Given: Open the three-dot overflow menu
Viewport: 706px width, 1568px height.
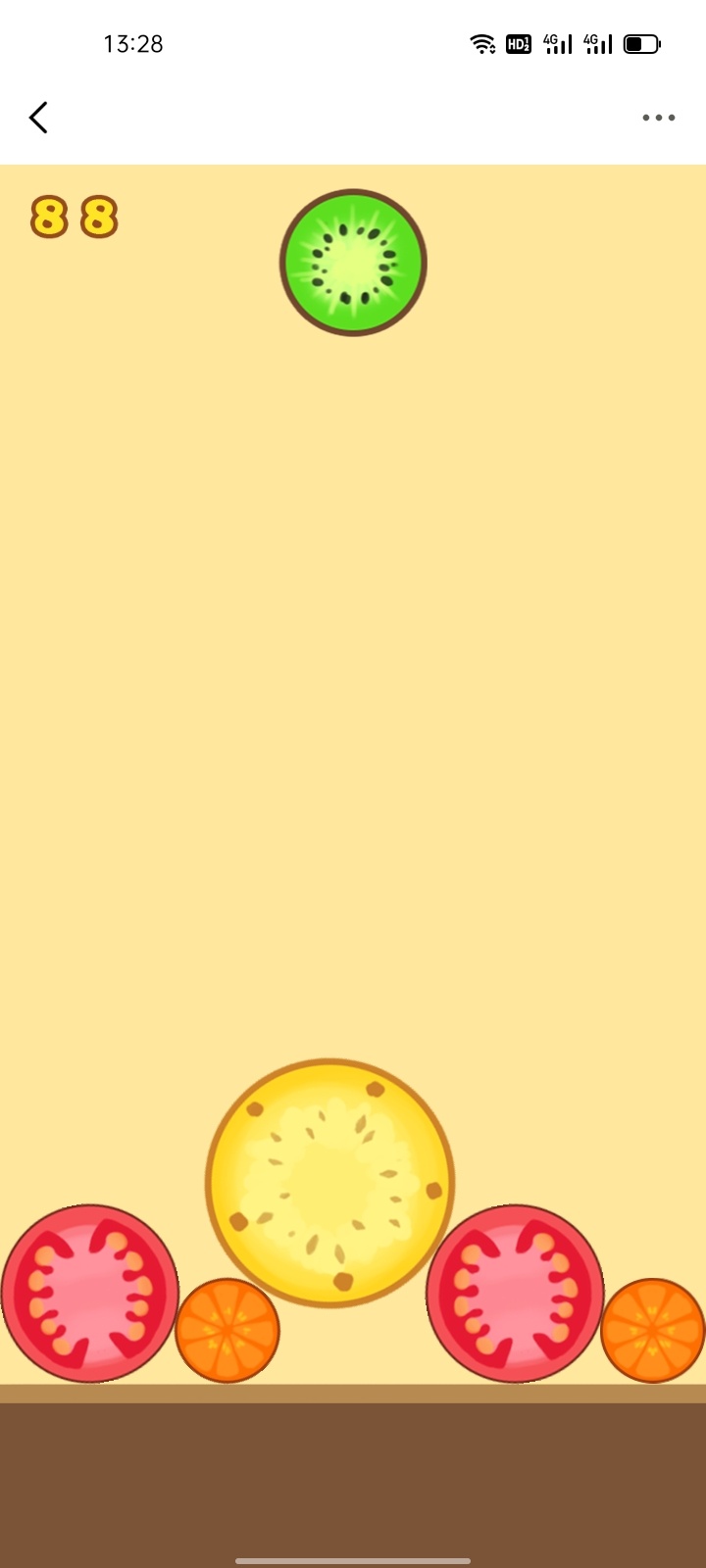Looking at the screenshot, I should [658, 118].
